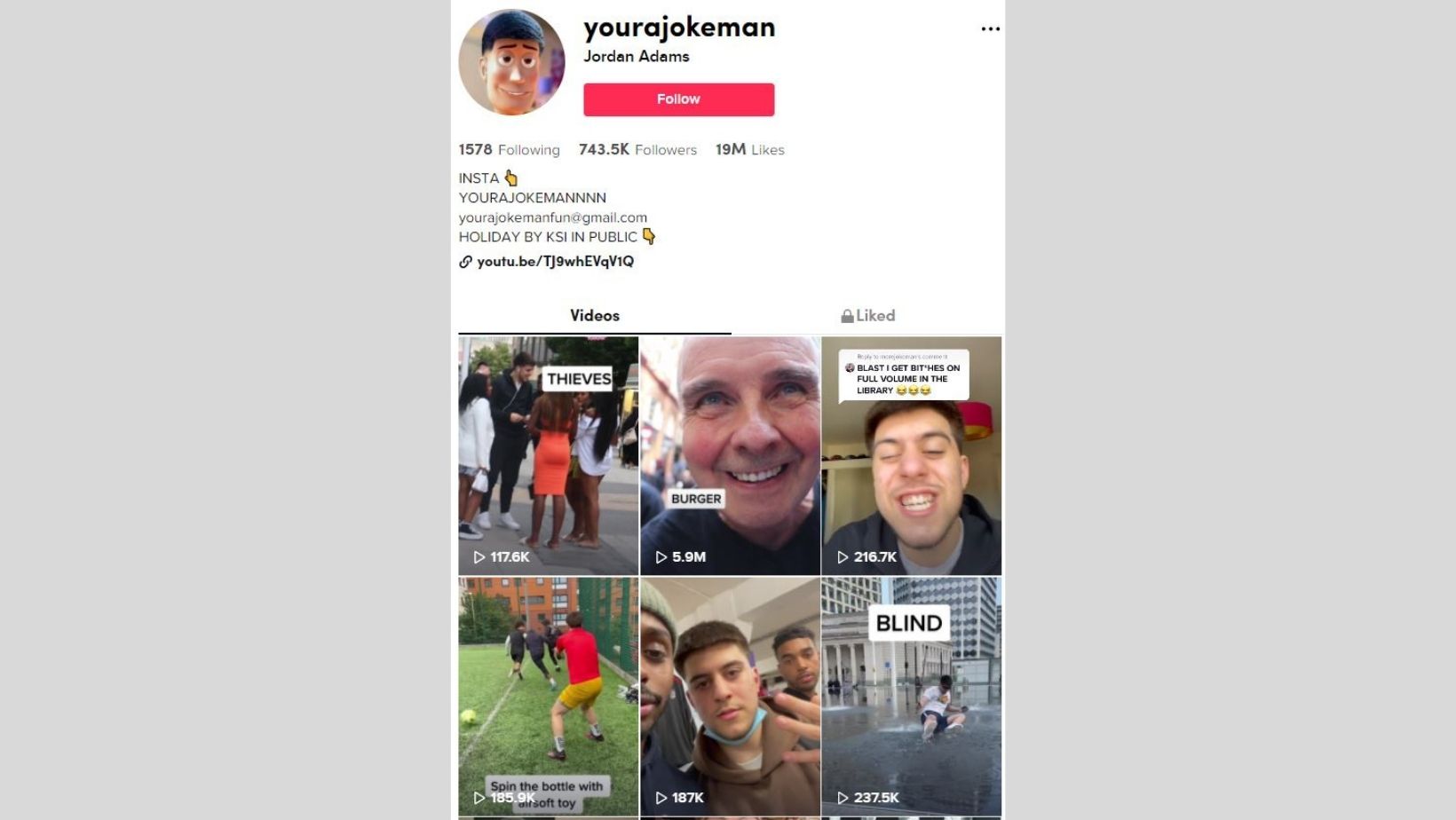Play the BURGER video with 5.9M views
This screenshot has width=1456, height=820.
click(x=730, y=455)
